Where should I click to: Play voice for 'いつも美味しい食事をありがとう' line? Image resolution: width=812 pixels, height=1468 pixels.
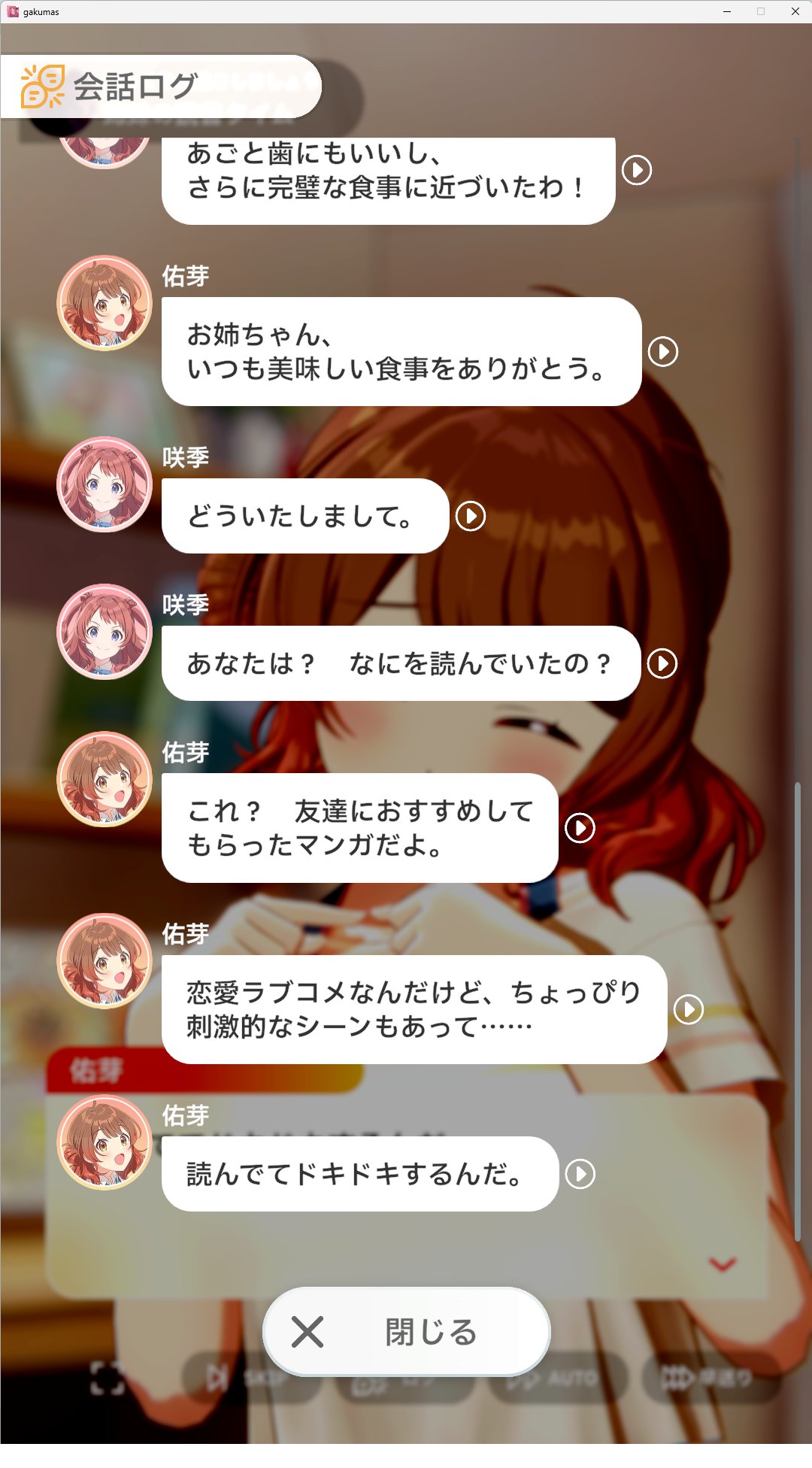[x=663, y=351]
